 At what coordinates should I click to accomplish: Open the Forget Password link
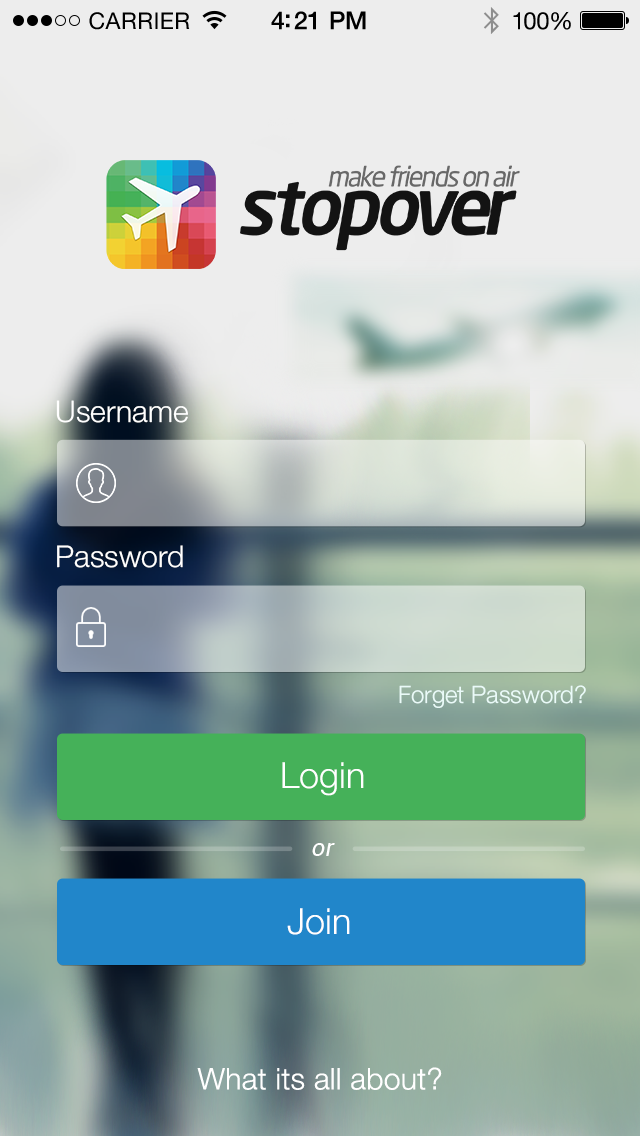pos(491,695)
